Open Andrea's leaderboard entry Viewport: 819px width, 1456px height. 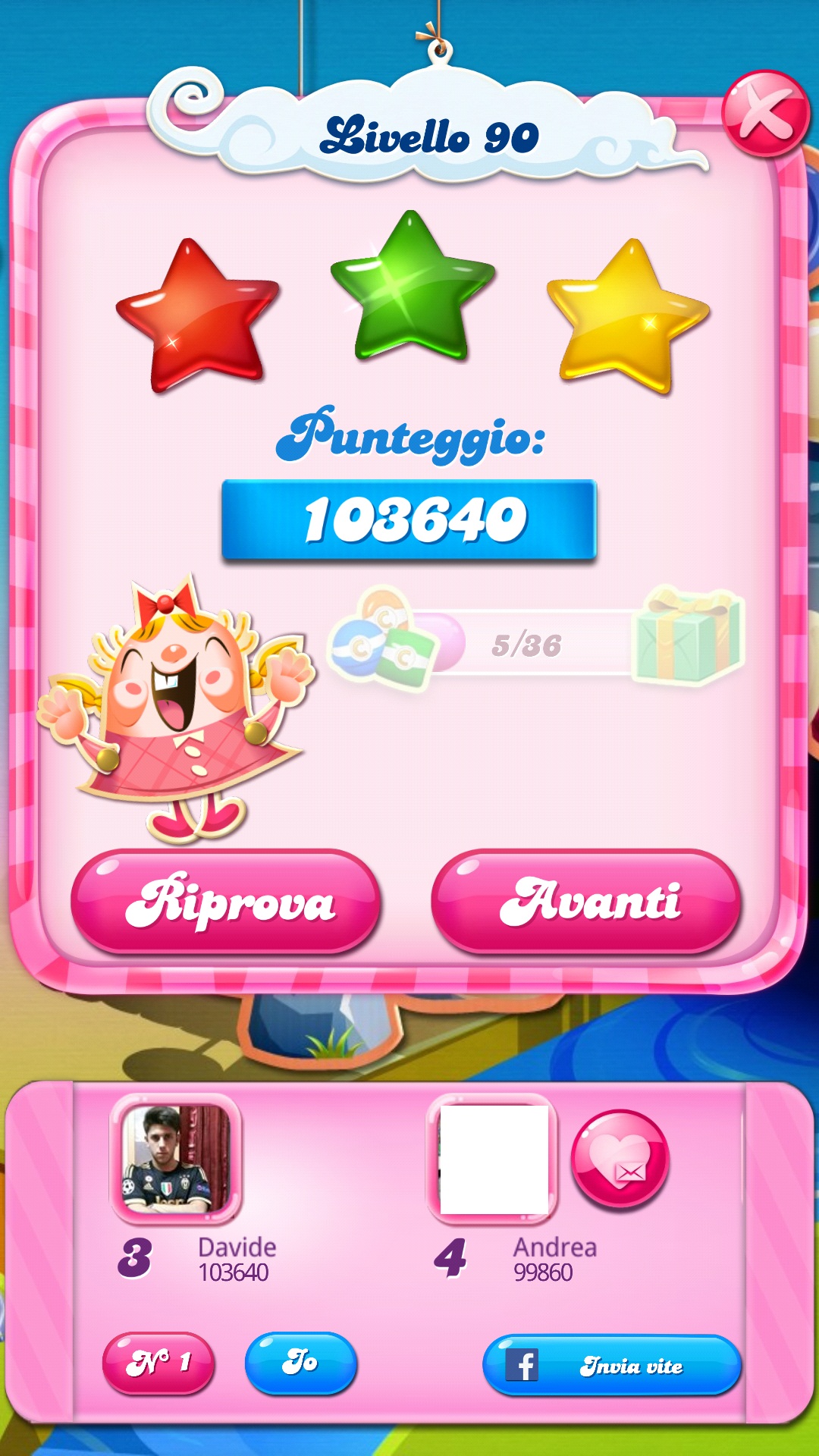493,1159
